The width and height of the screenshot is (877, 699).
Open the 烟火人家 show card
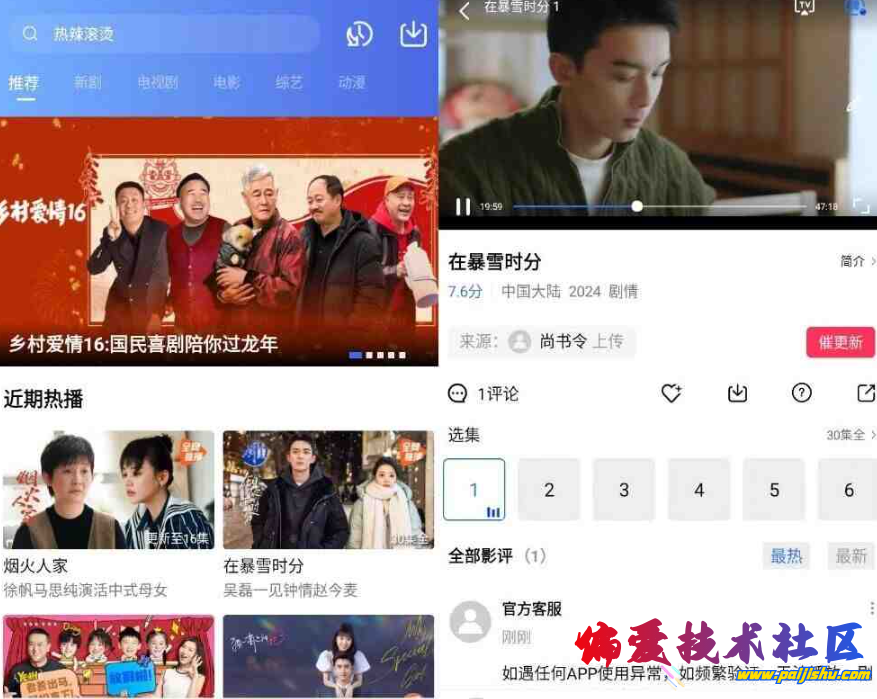point(108,490)
